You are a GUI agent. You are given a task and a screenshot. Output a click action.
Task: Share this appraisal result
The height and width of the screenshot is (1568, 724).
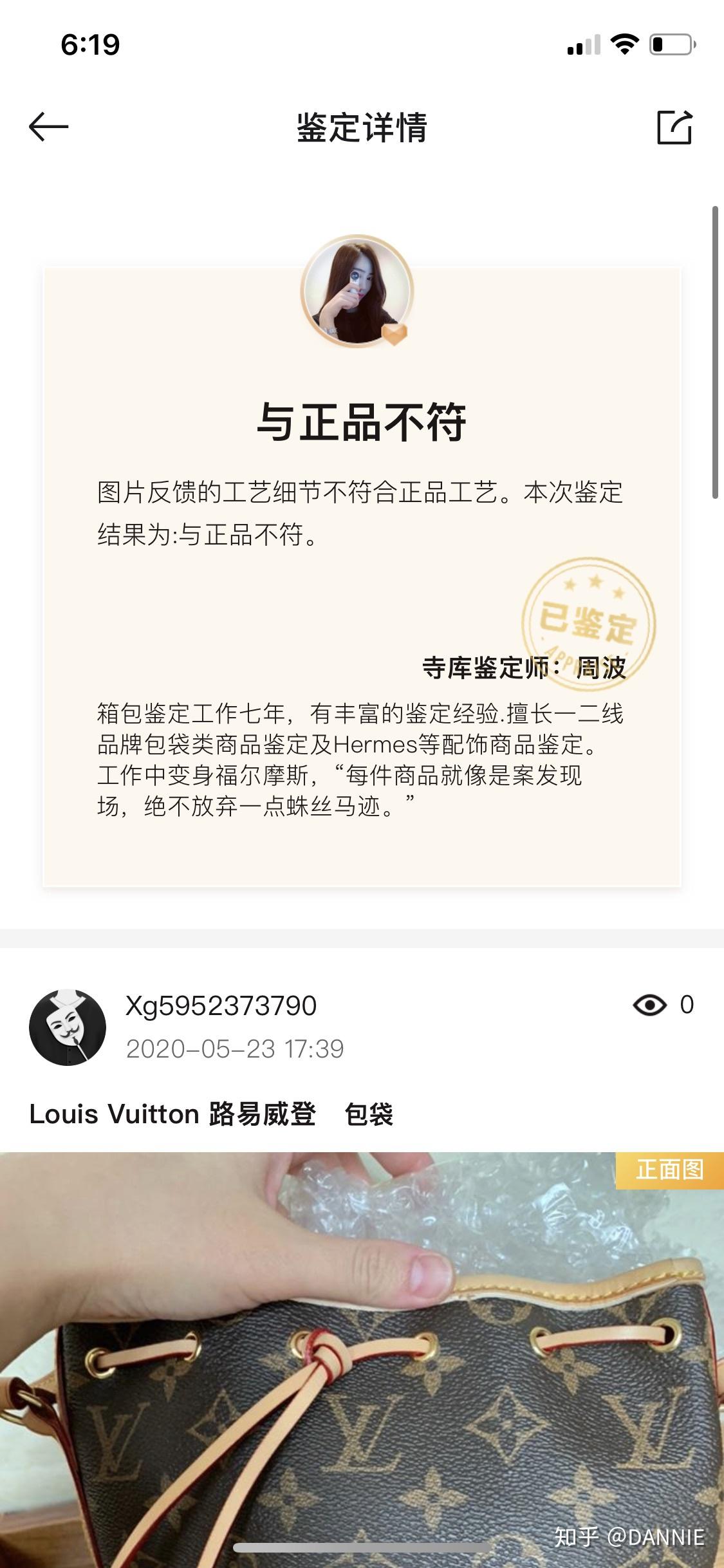(x=674, y=127)
